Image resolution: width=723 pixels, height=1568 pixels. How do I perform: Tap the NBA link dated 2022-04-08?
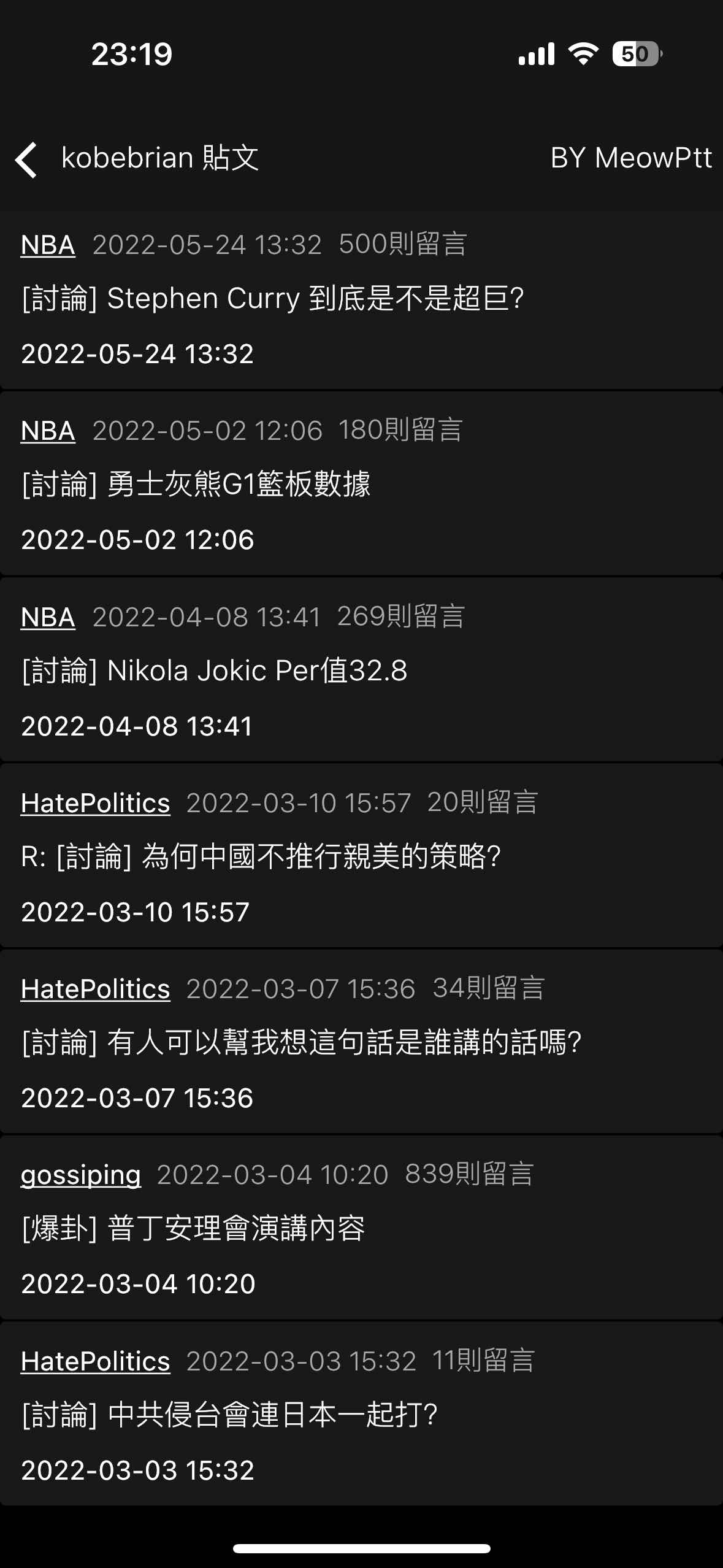click(x=48, y=618)
